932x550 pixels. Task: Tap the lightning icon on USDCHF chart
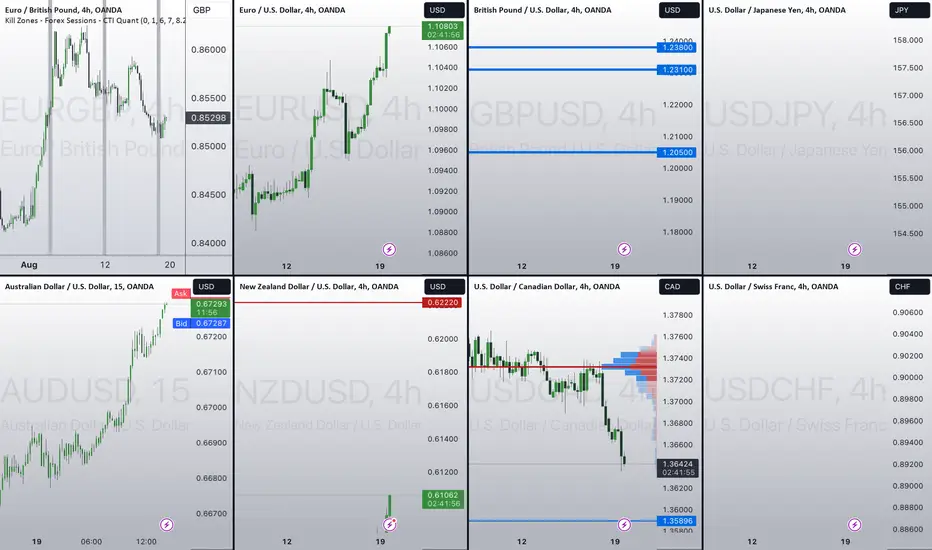pos(855,524)
